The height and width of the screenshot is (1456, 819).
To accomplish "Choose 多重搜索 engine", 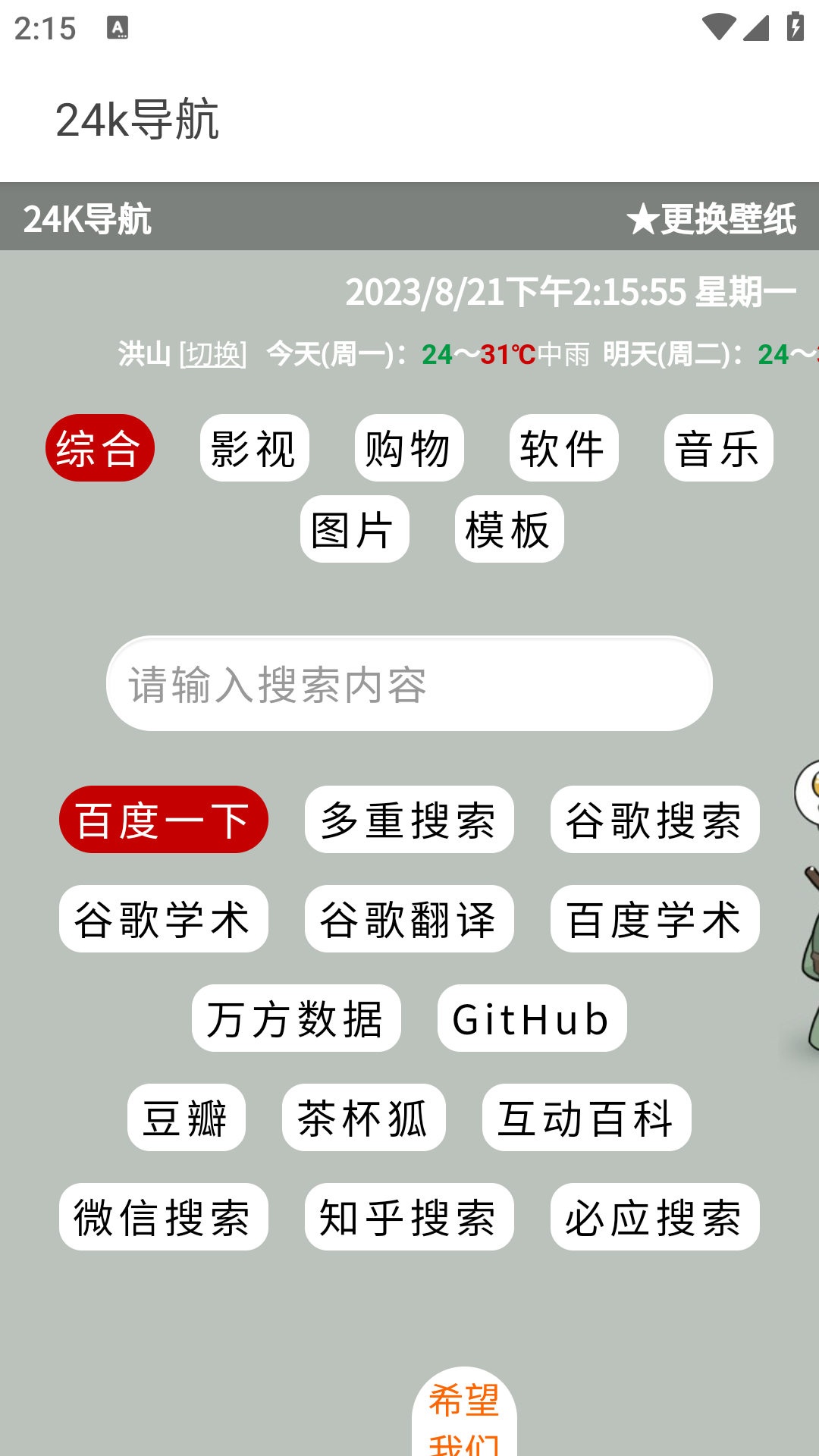I will (x=409, y=820).
